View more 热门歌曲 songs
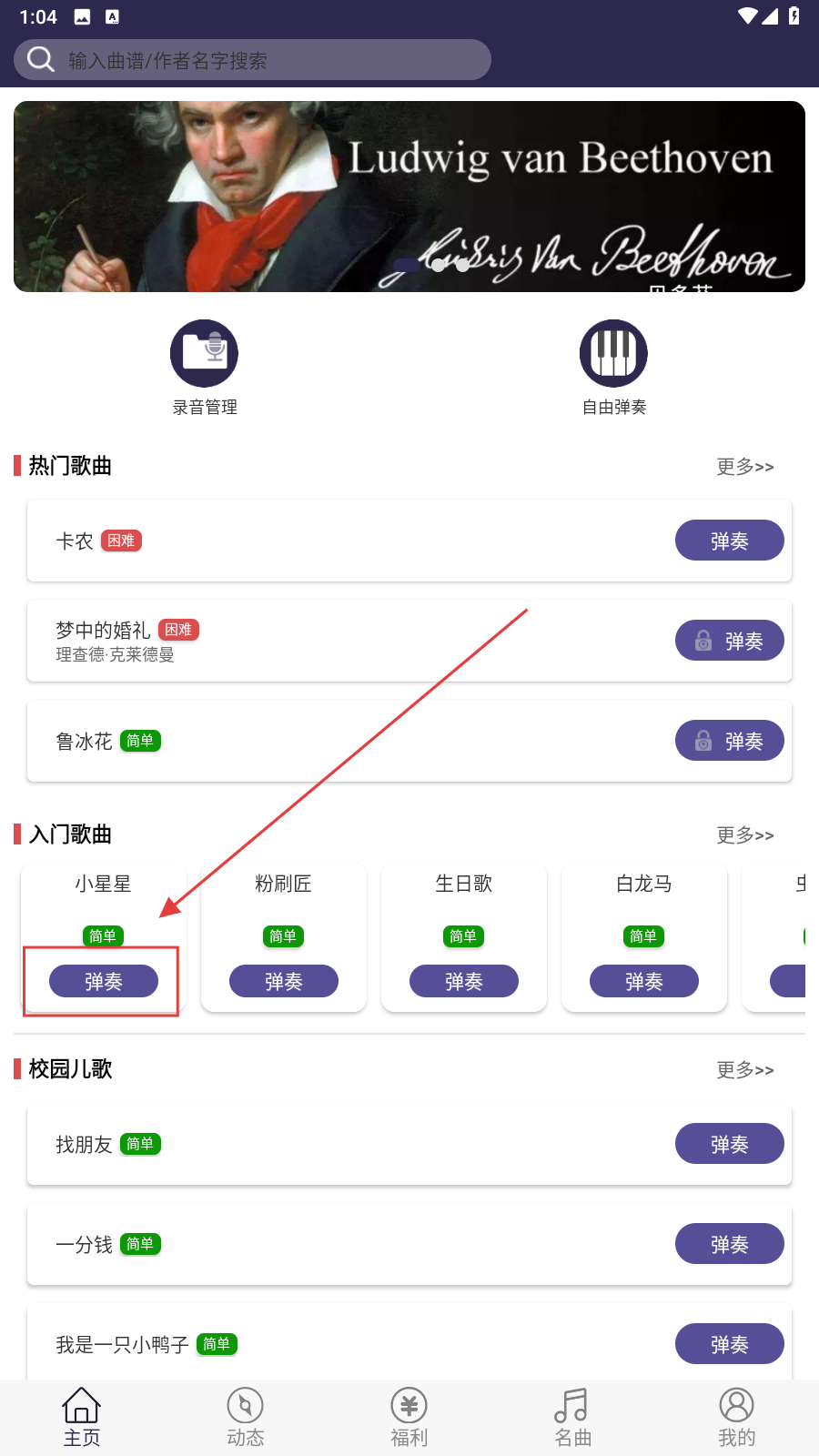 745,467
